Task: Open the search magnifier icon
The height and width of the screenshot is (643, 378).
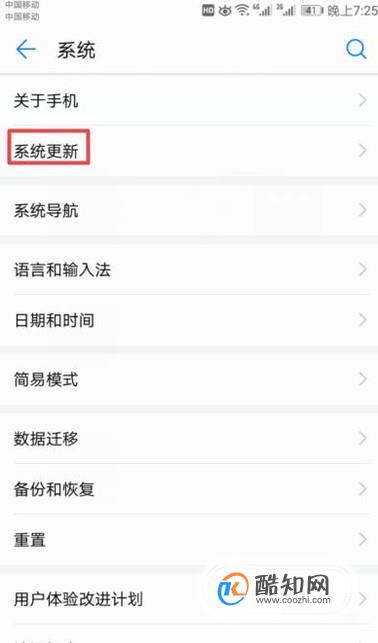Action: (355, 49)
